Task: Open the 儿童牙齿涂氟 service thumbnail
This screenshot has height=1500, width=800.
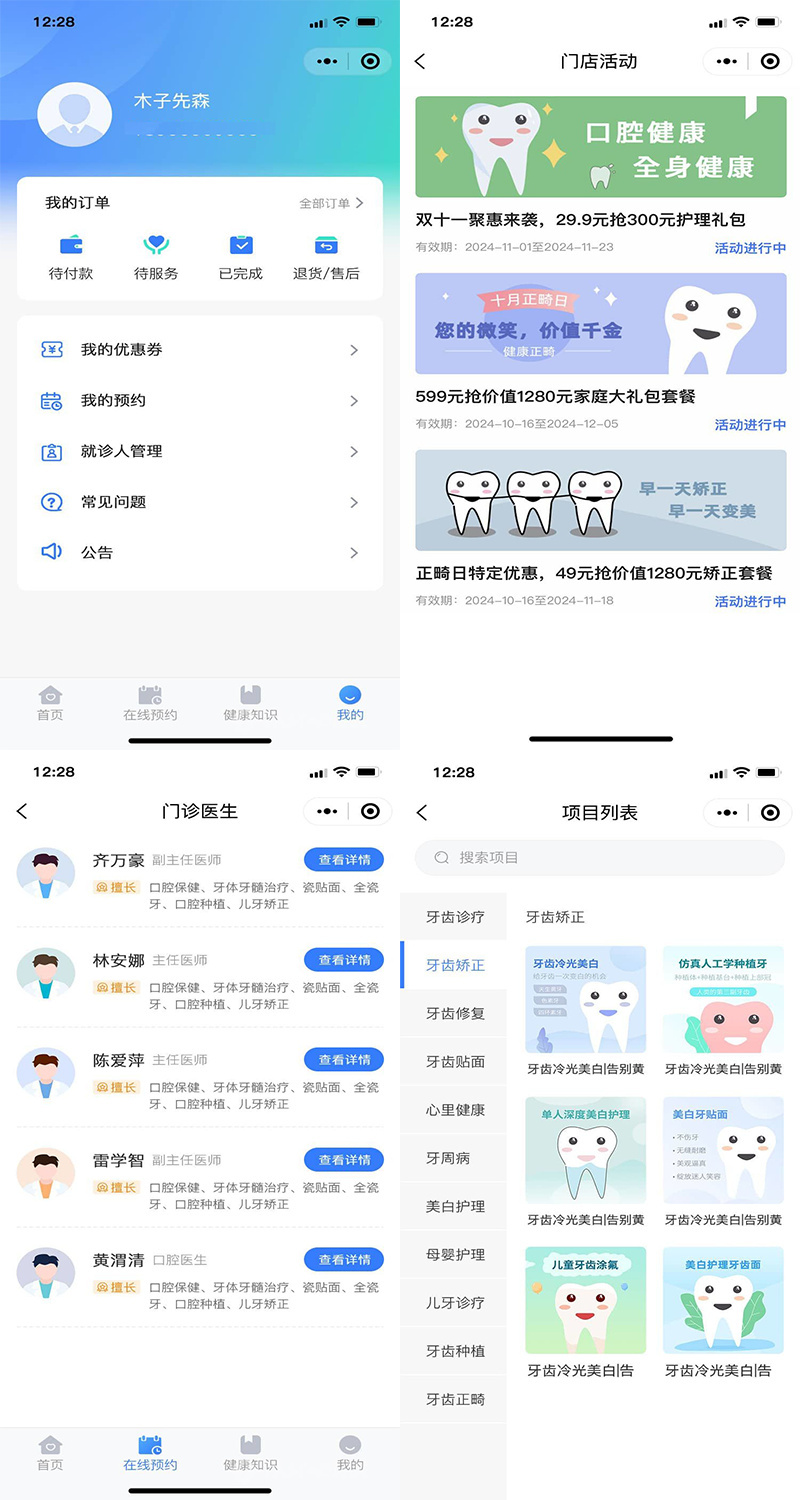Action: click(x=585, y=1300)
